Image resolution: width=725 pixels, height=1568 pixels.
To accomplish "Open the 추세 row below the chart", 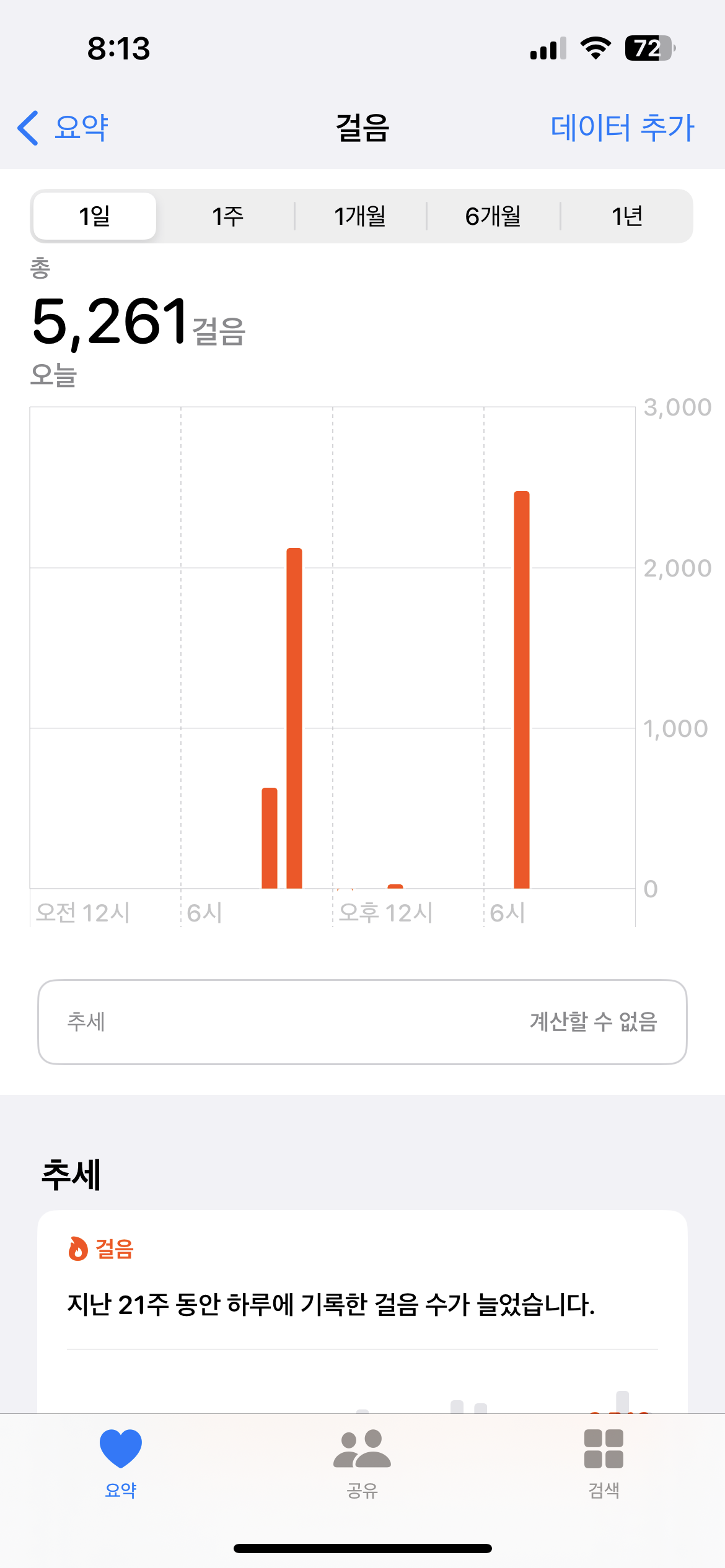I will [x=362, y=1022].
